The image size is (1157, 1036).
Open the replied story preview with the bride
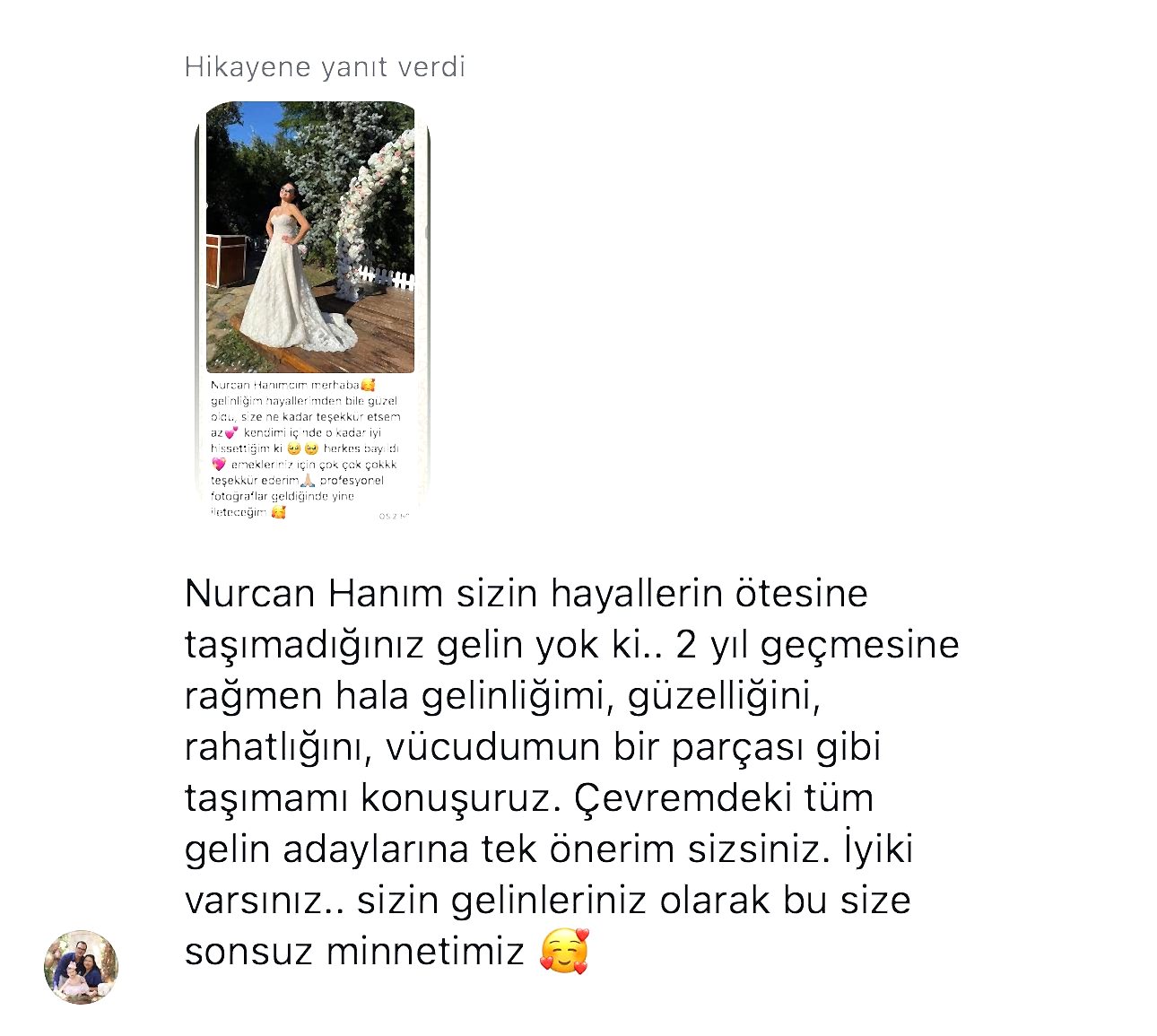tap(311, 309)
